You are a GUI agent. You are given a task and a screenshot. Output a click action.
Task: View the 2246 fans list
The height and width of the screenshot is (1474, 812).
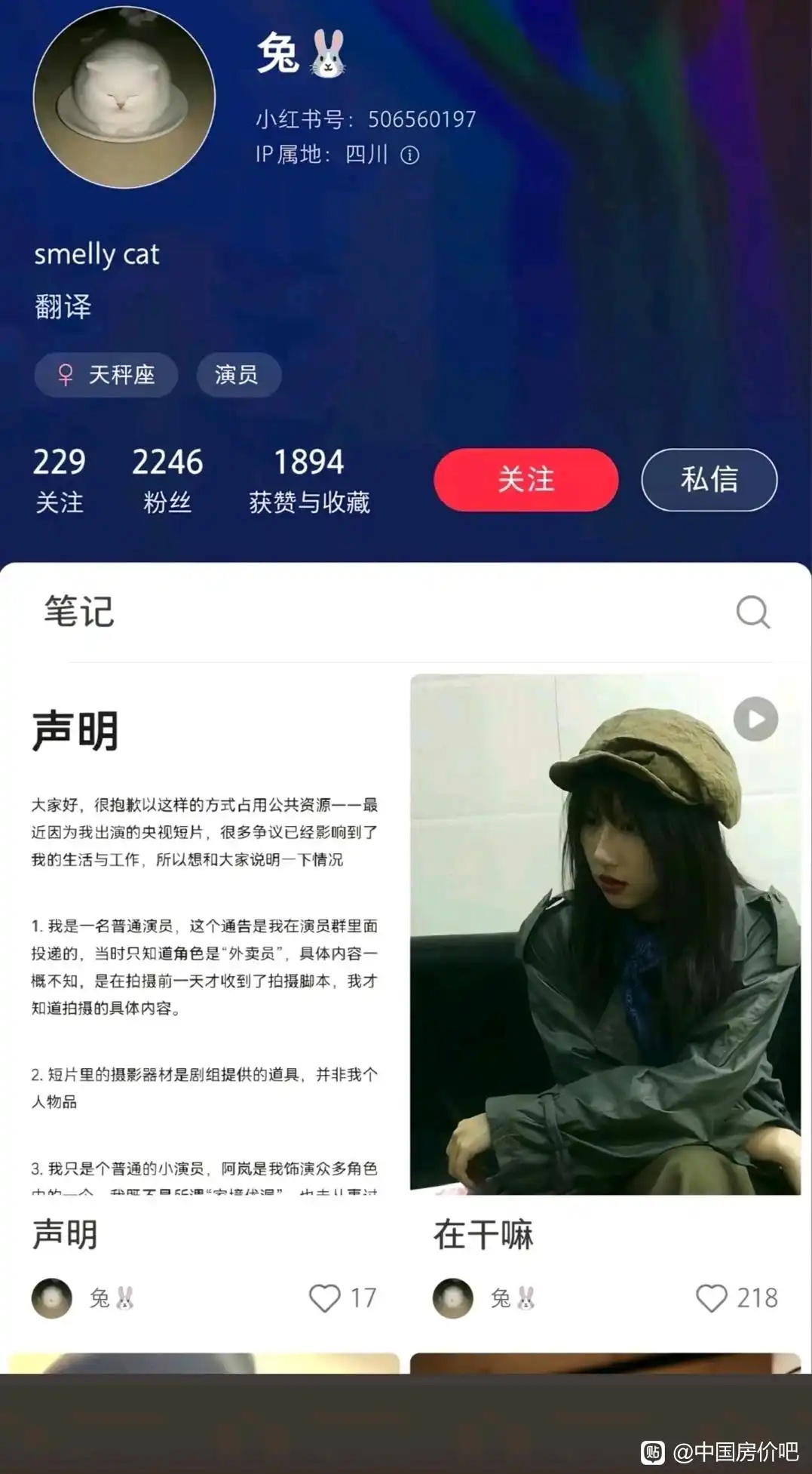tap(167, 480)
